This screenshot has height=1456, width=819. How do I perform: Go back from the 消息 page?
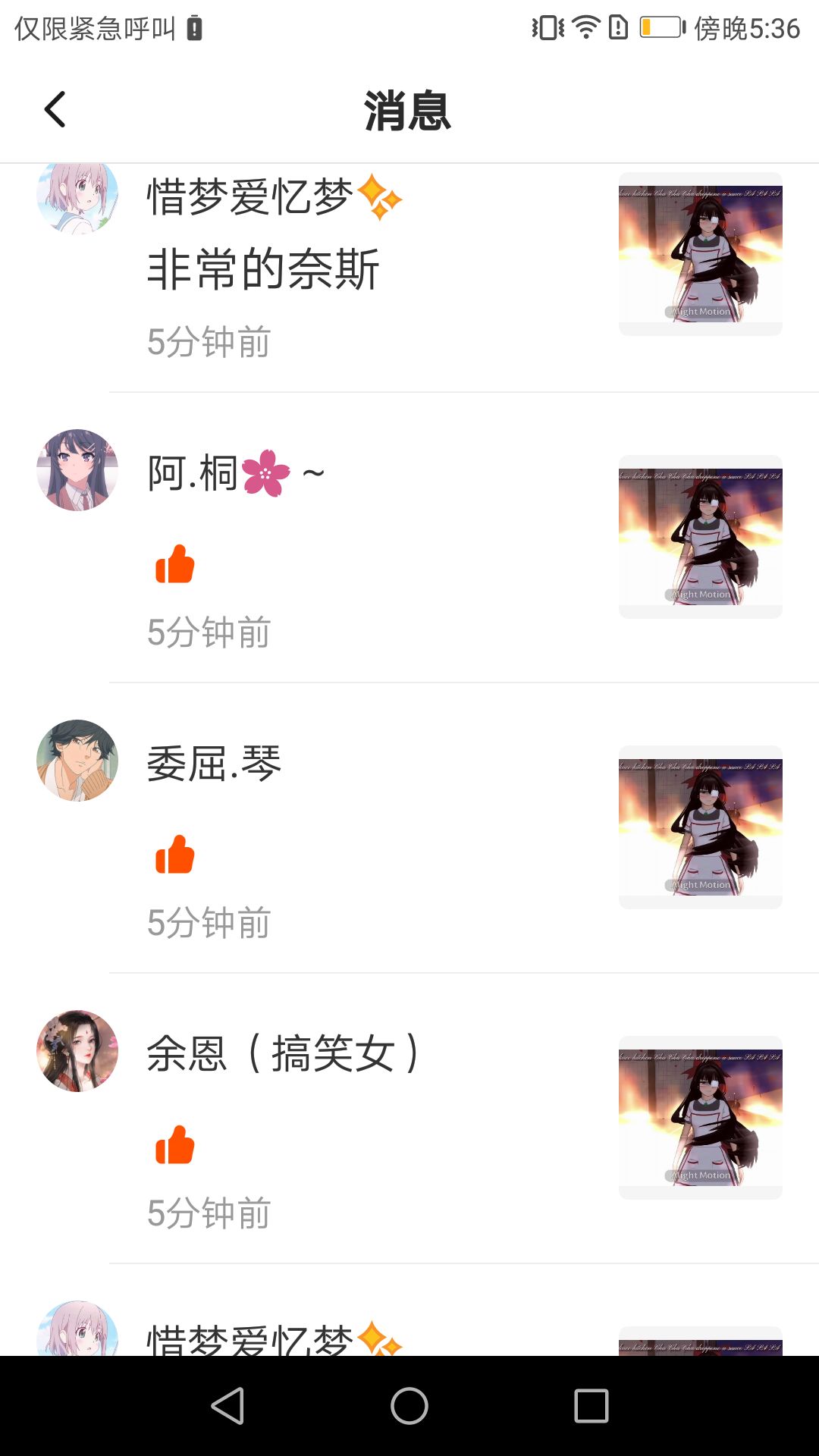55,110
